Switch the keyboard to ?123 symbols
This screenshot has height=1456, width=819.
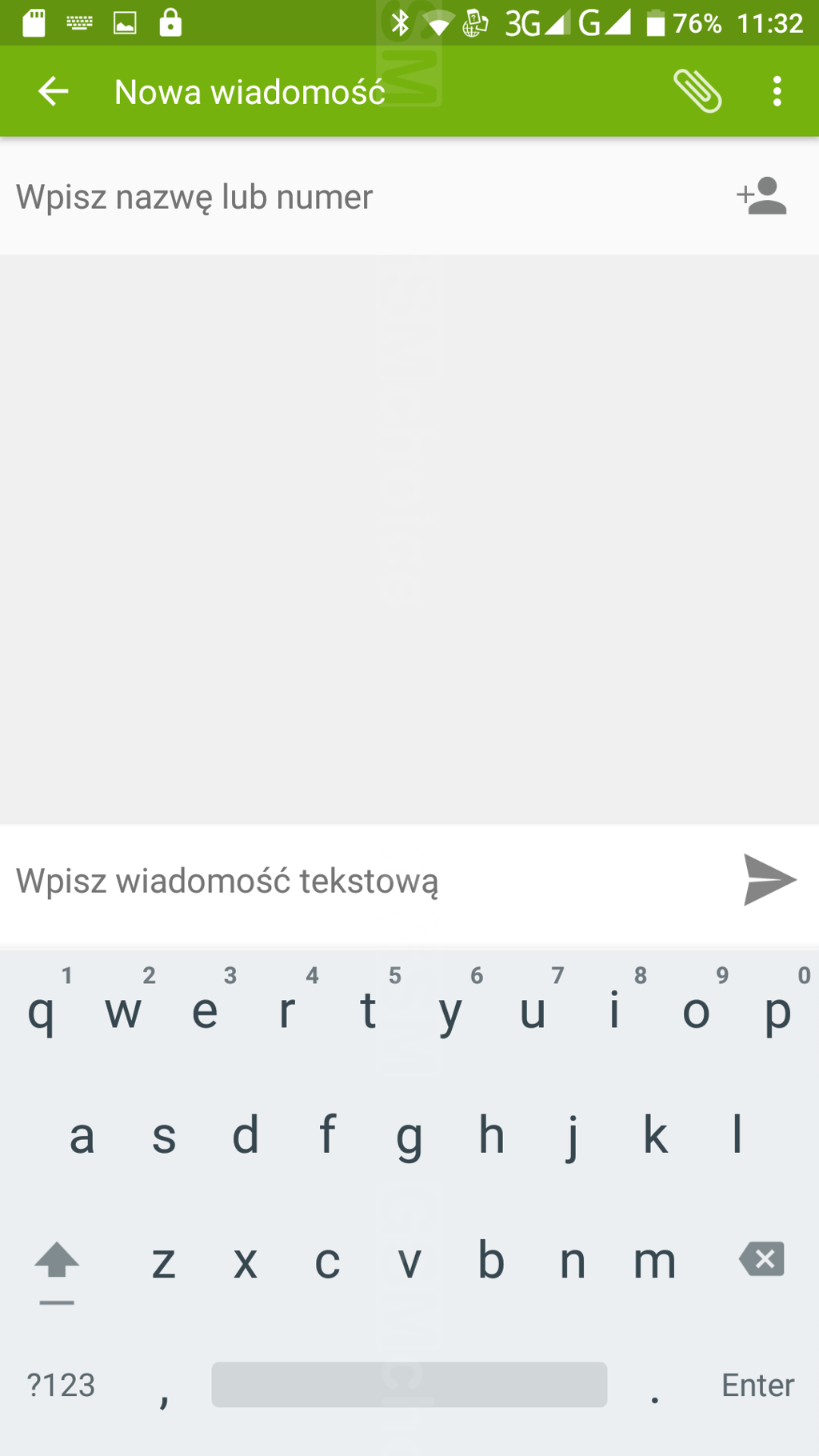(62, 1385)
